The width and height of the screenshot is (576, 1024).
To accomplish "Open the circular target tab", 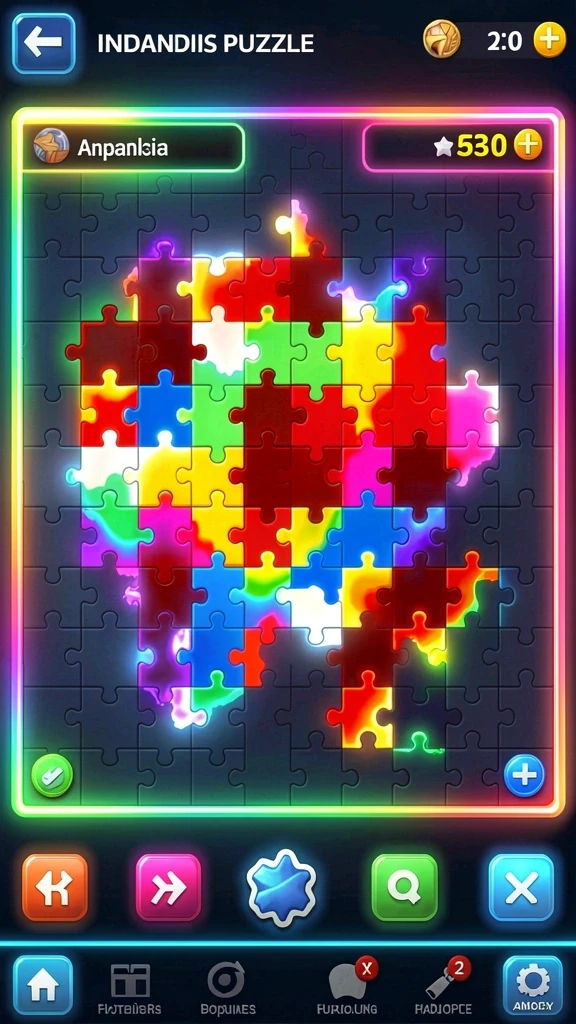I will point(226,987).
